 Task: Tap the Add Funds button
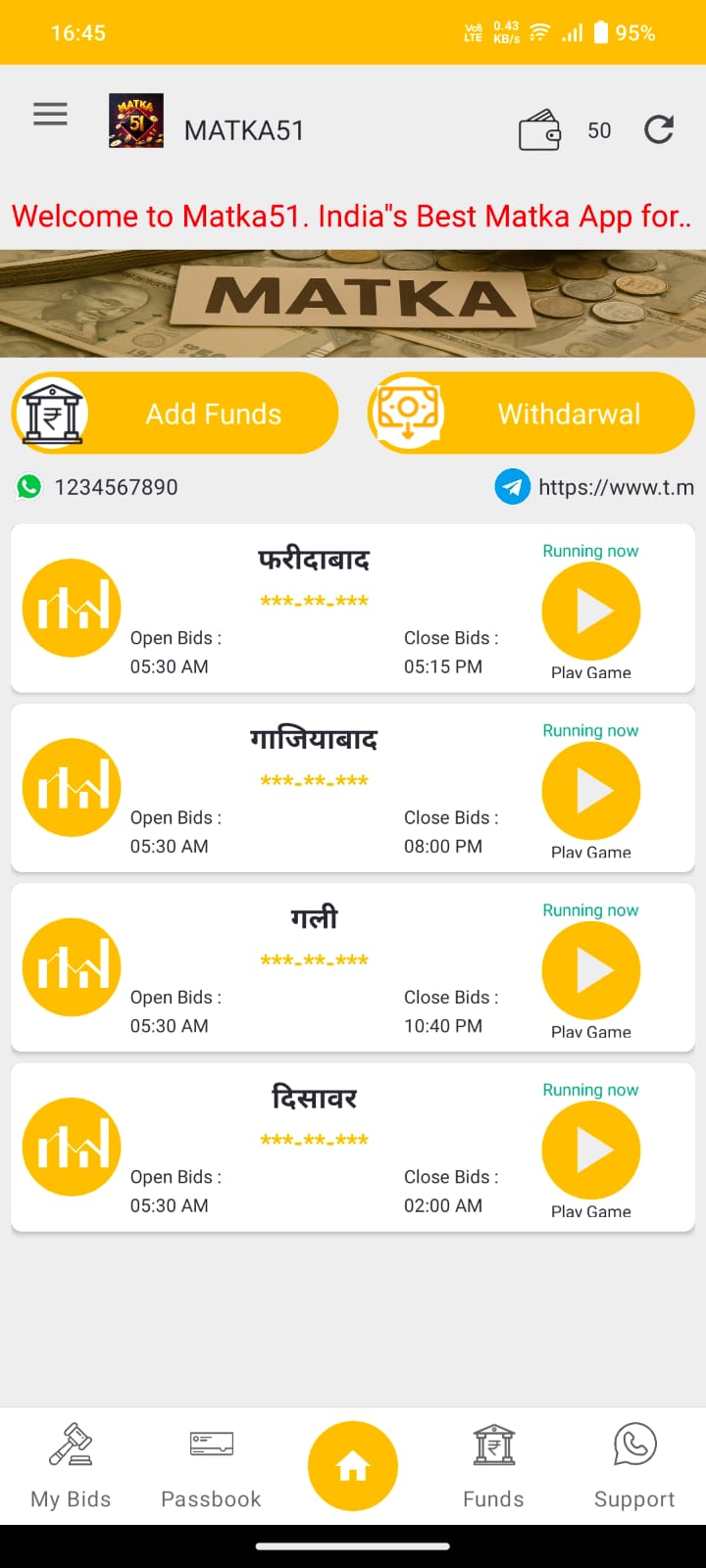pos(176,414)
